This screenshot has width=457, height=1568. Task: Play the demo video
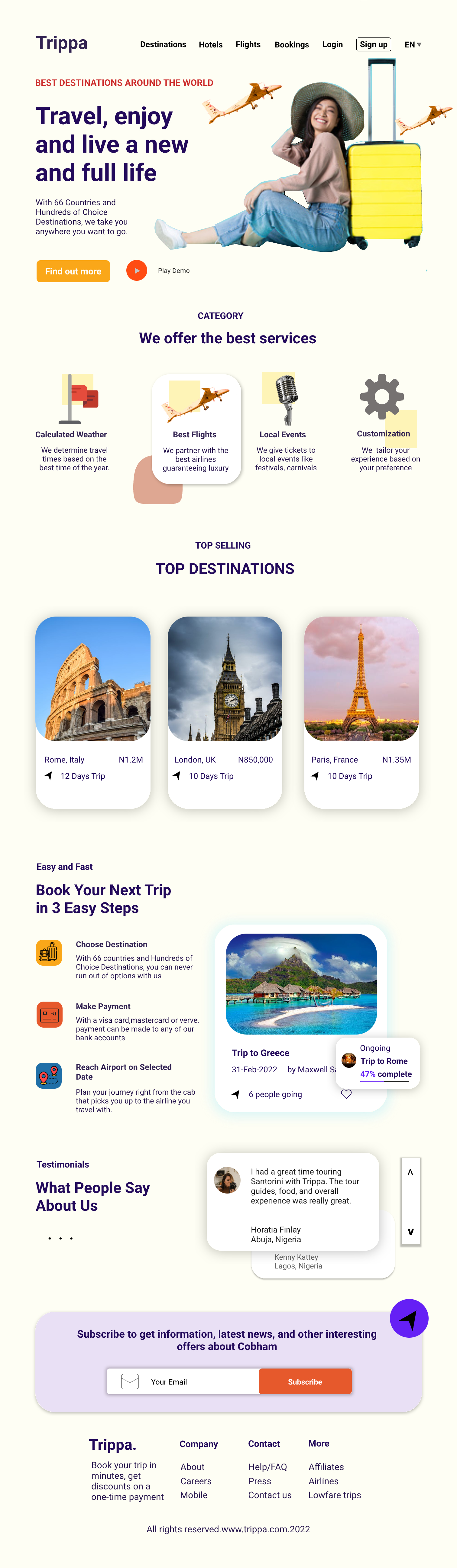pos(136,270)
